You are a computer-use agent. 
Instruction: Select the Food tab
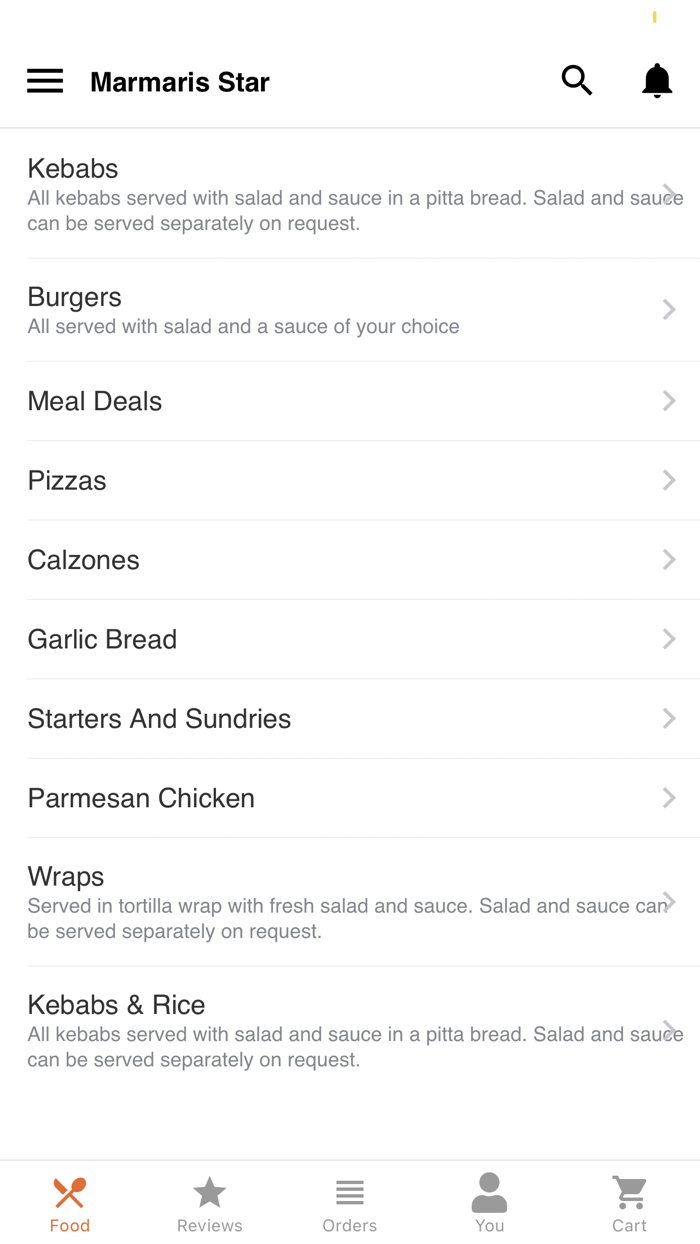pos(70,1203)
